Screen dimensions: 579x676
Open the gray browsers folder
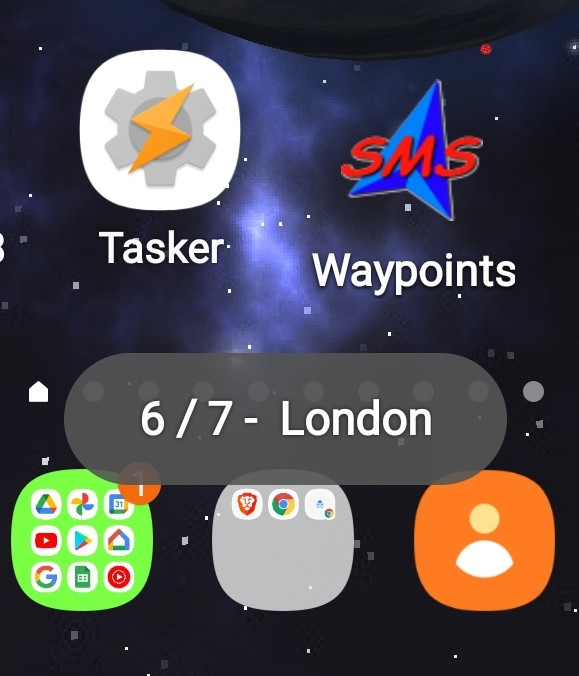pyautogui.click(x=283, y=540)
